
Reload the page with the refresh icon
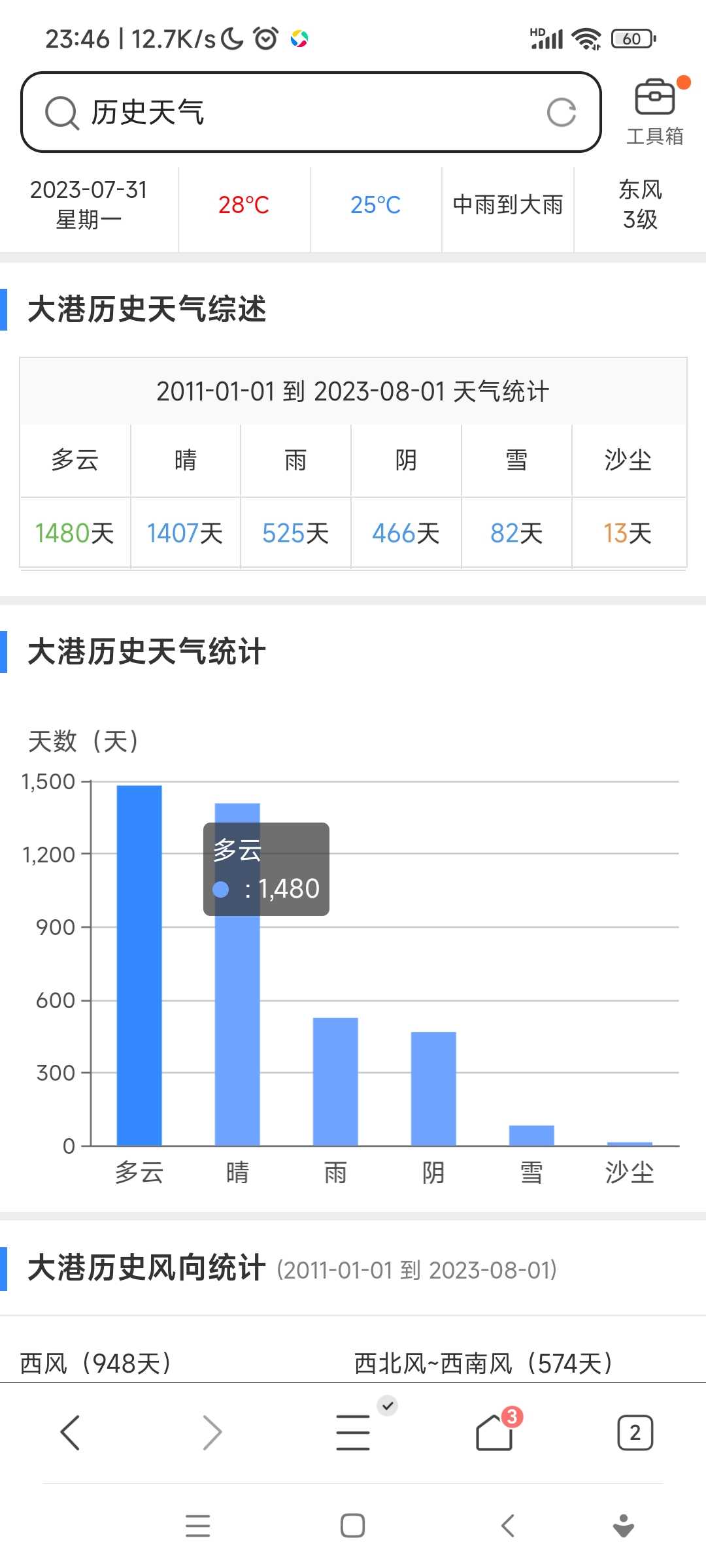tap(561, 112)
